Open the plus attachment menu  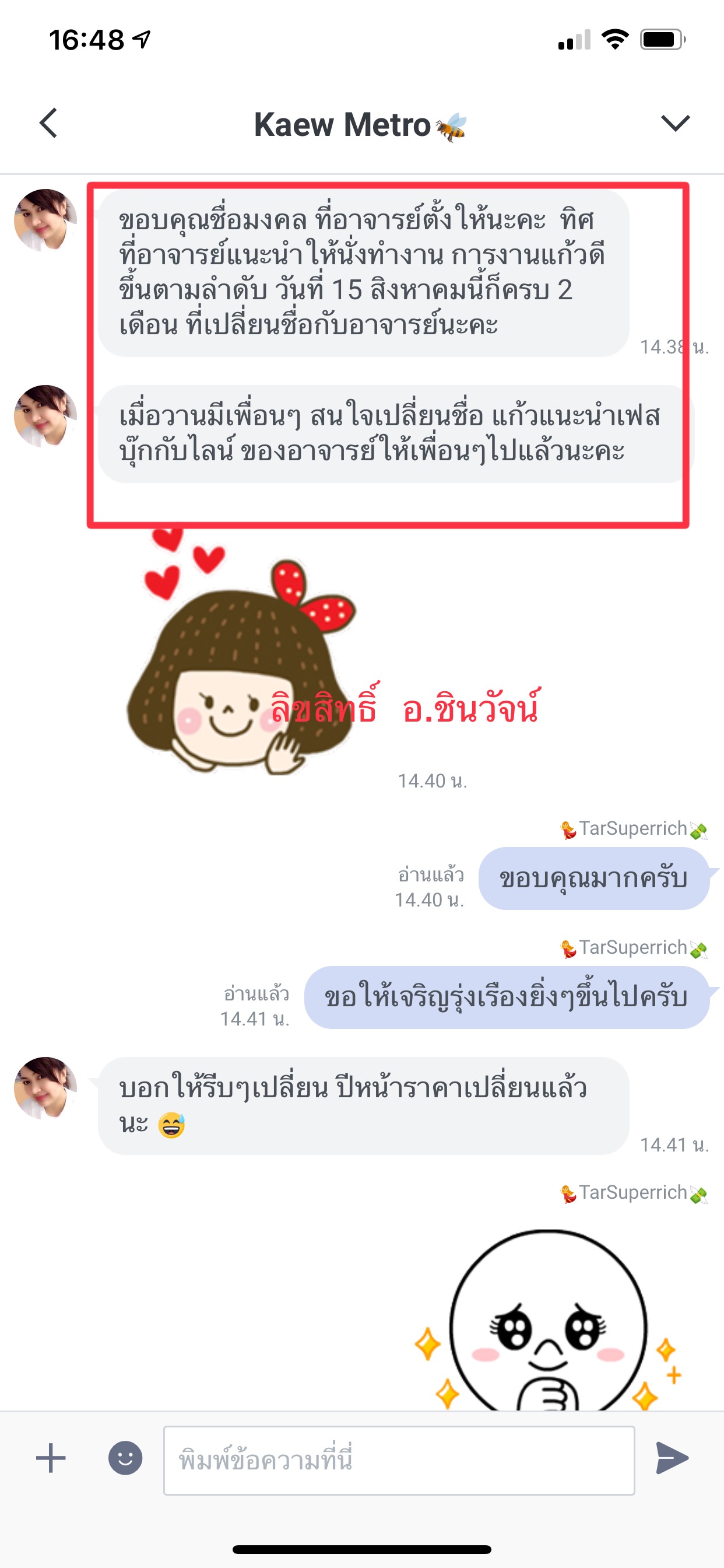[x=51, y=1459]
